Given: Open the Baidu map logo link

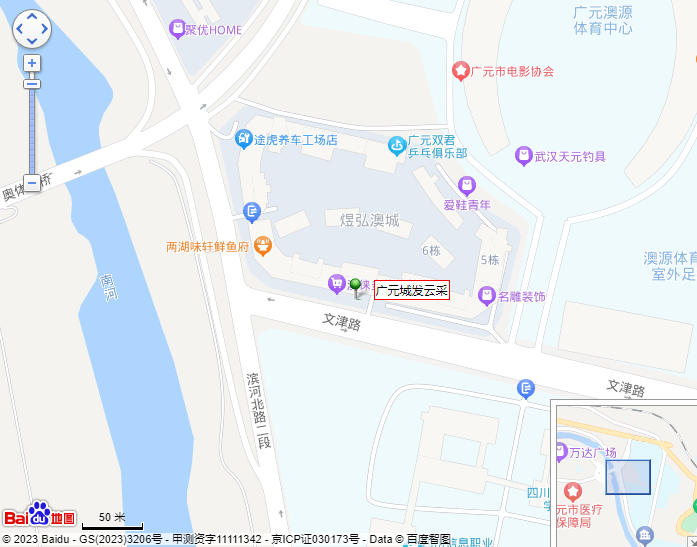Looking at the screenshot, I should point(40,515).
